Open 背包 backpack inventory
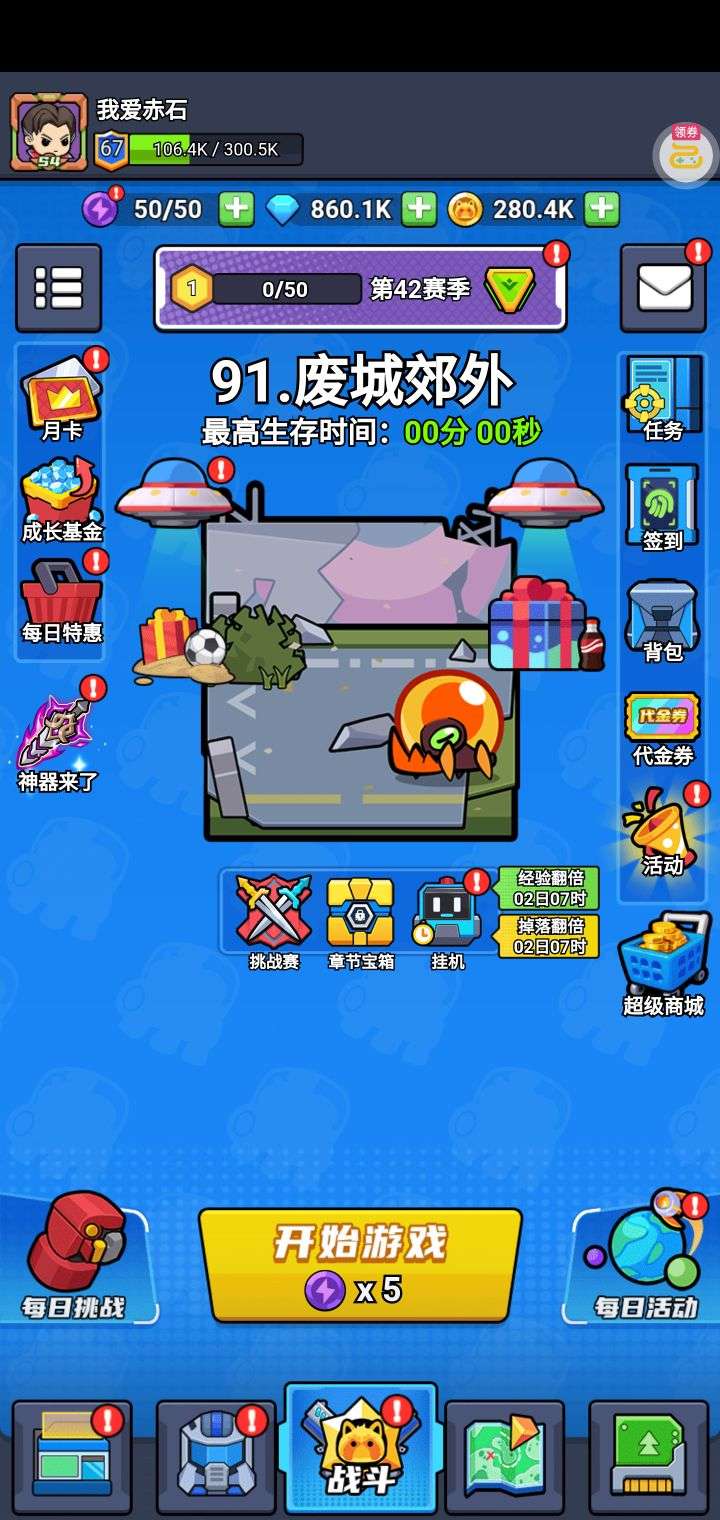Viewport: 720px width, 1520px height. (663, 620)
